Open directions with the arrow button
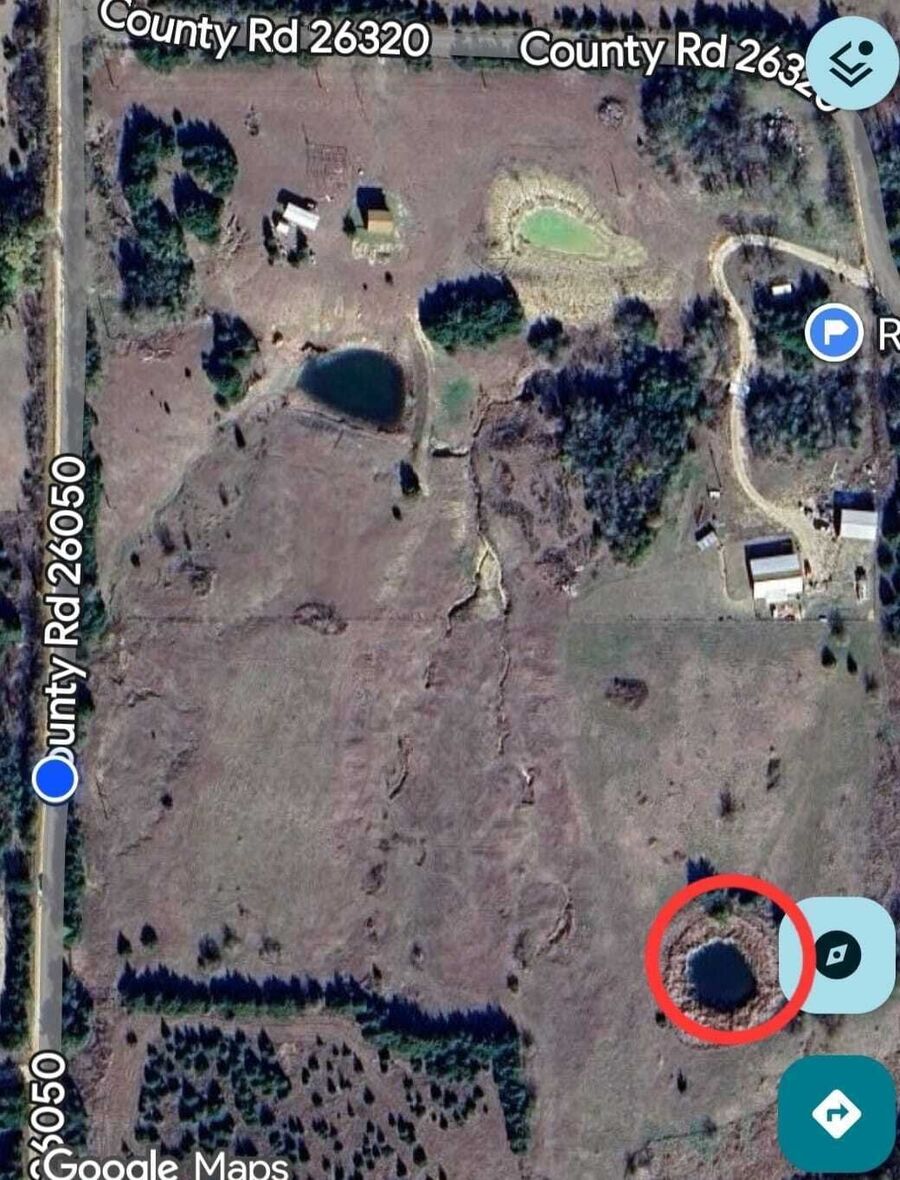 coord(836,1112)
